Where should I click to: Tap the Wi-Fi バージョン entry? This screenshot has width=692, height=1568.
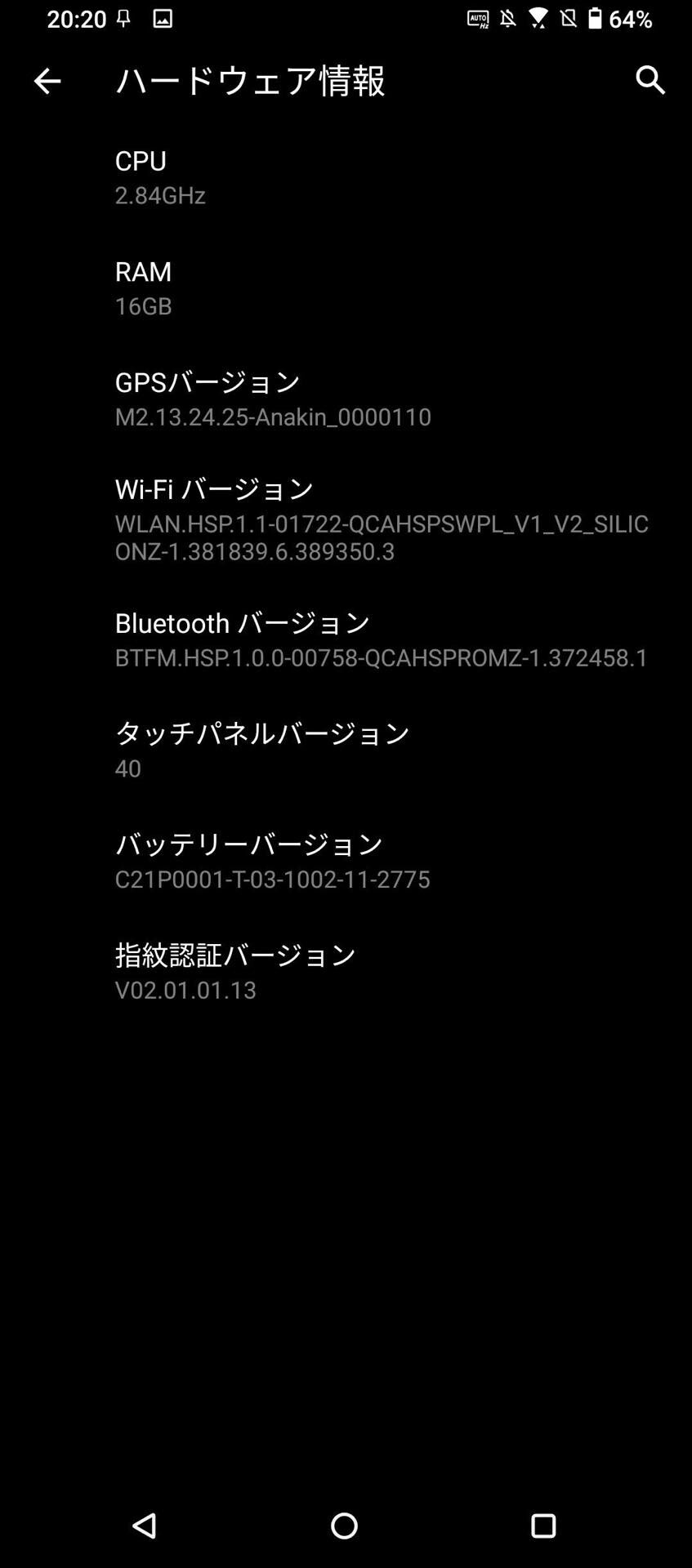(x=346, y=519)
